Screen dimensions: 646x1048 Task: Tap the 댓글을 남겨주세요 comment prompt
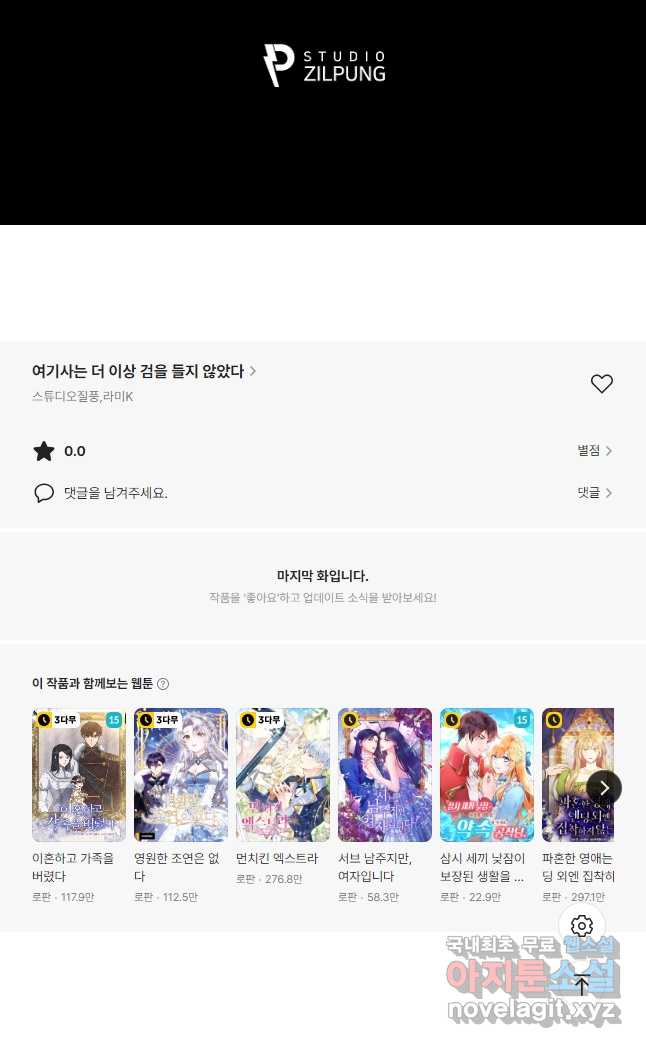[115, 493]
